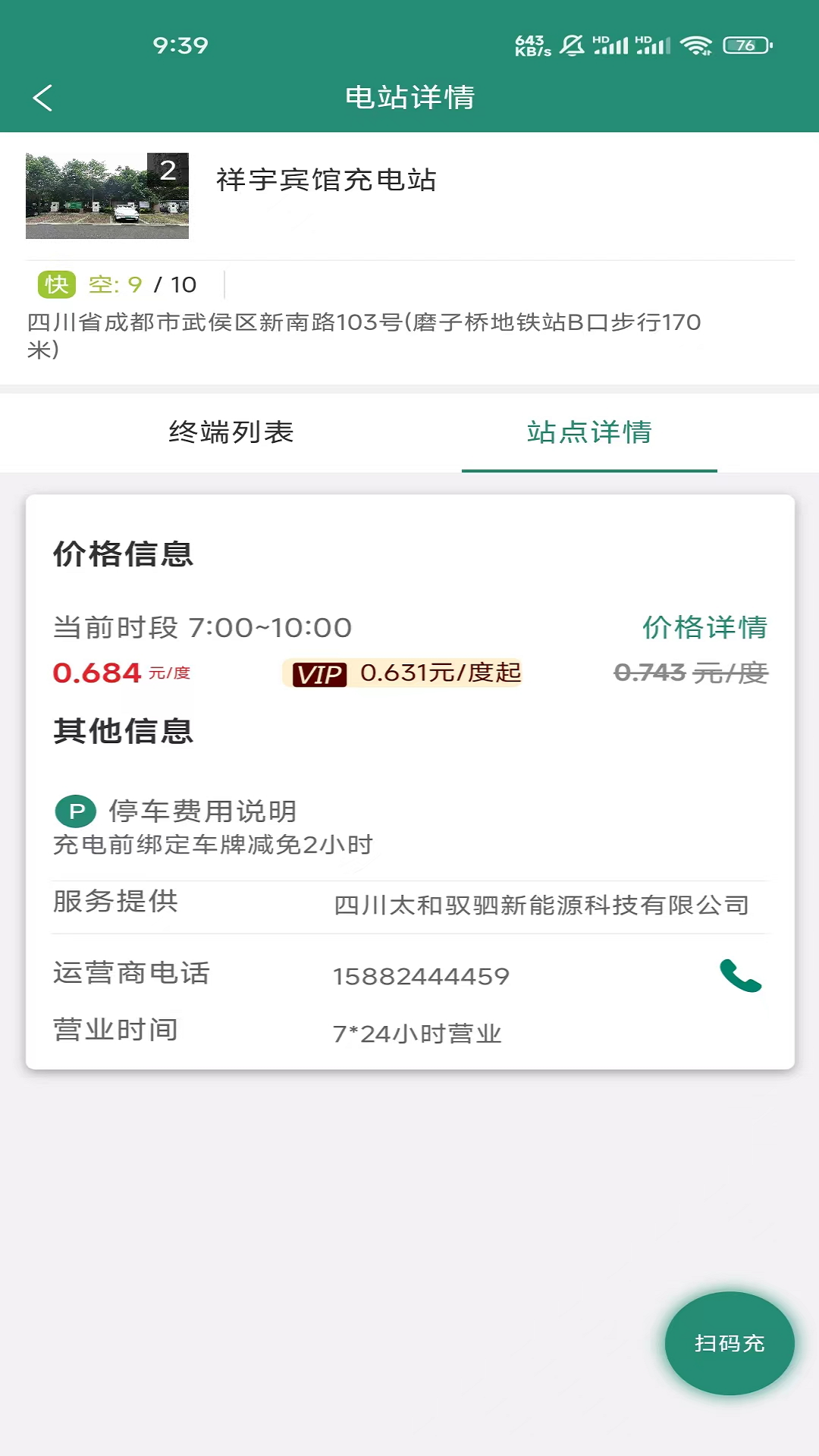Go back using the top-left arrow
Screen dimensions: 819x1456
tap(43, 98)
